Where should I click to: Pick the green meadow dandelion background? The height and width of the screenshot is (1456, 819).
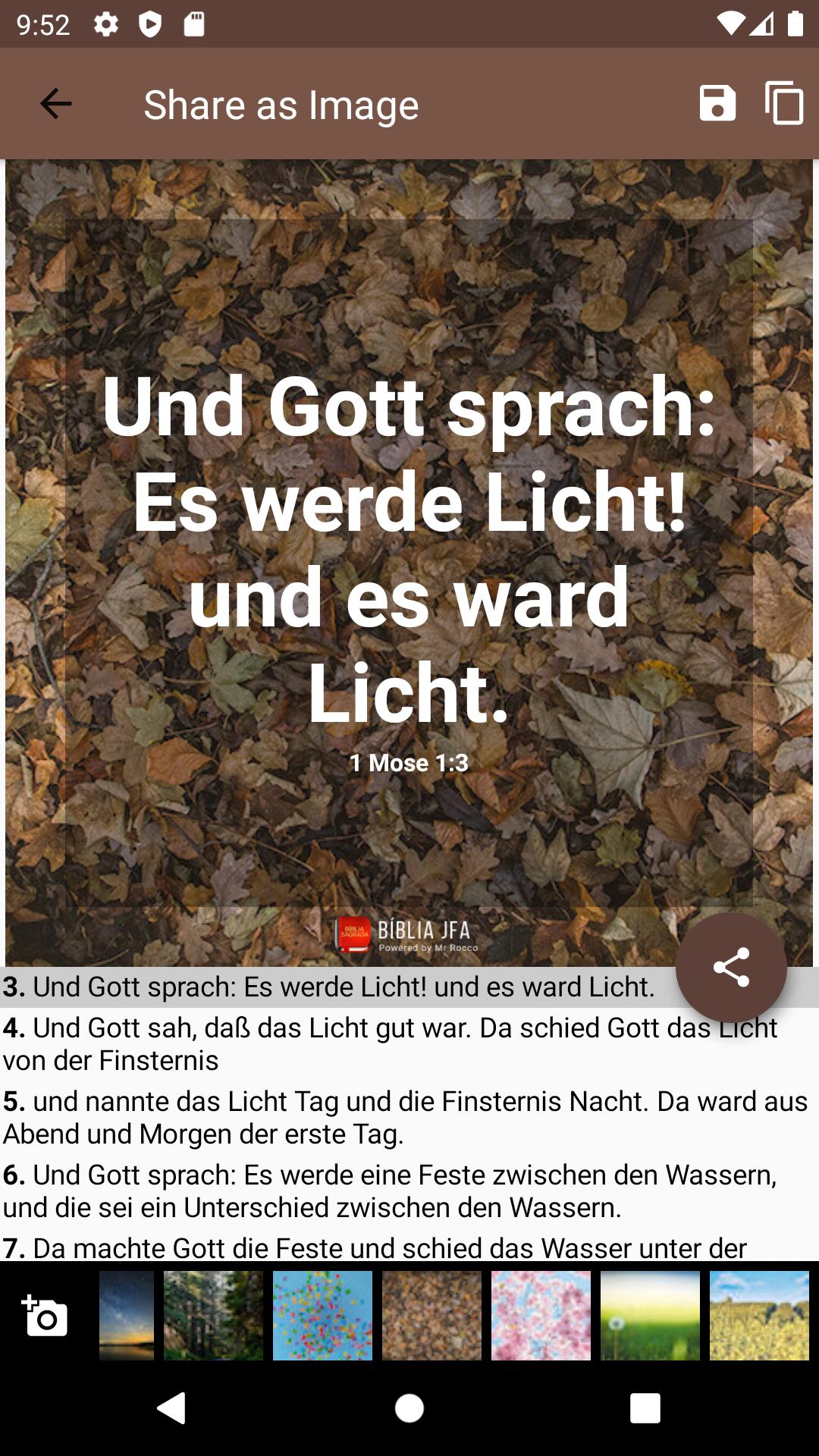(650, 1316)
